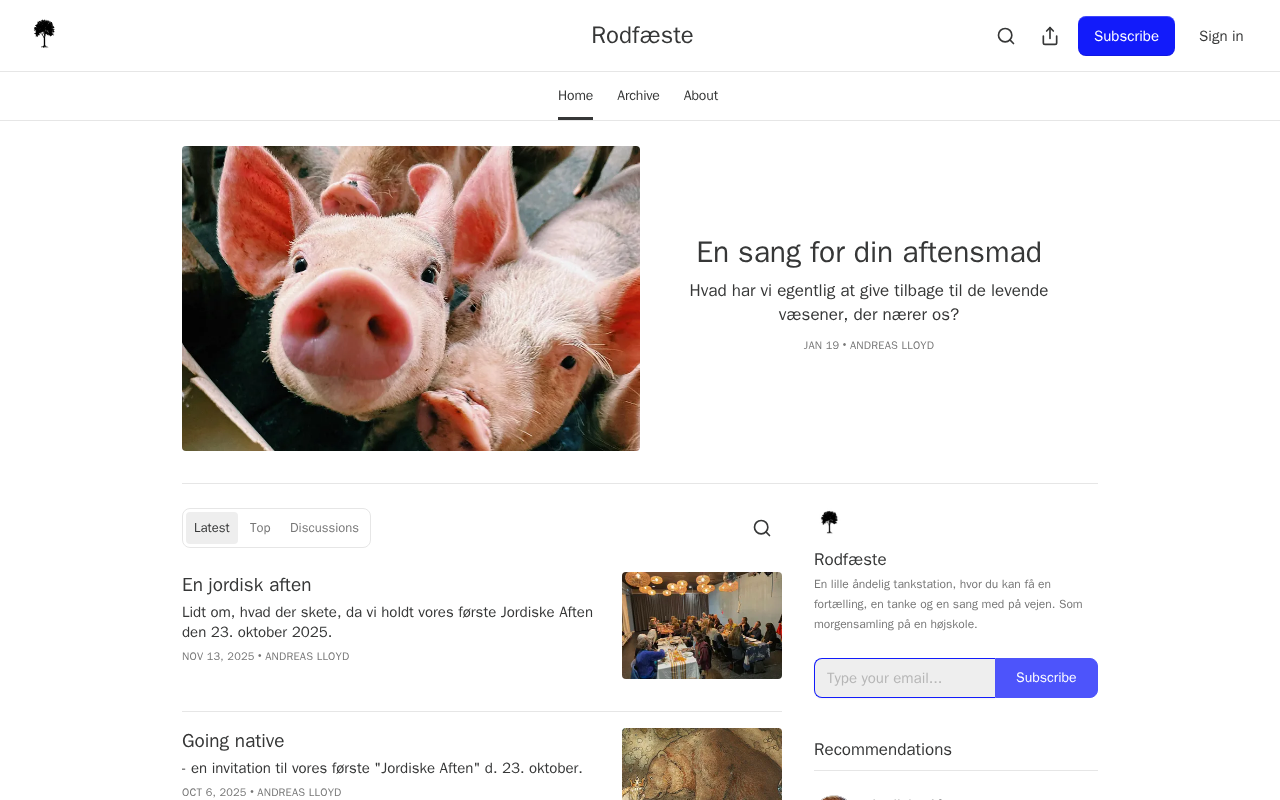Show Top posts
The image size is (1280, 800).
click(x=260, y=528)
